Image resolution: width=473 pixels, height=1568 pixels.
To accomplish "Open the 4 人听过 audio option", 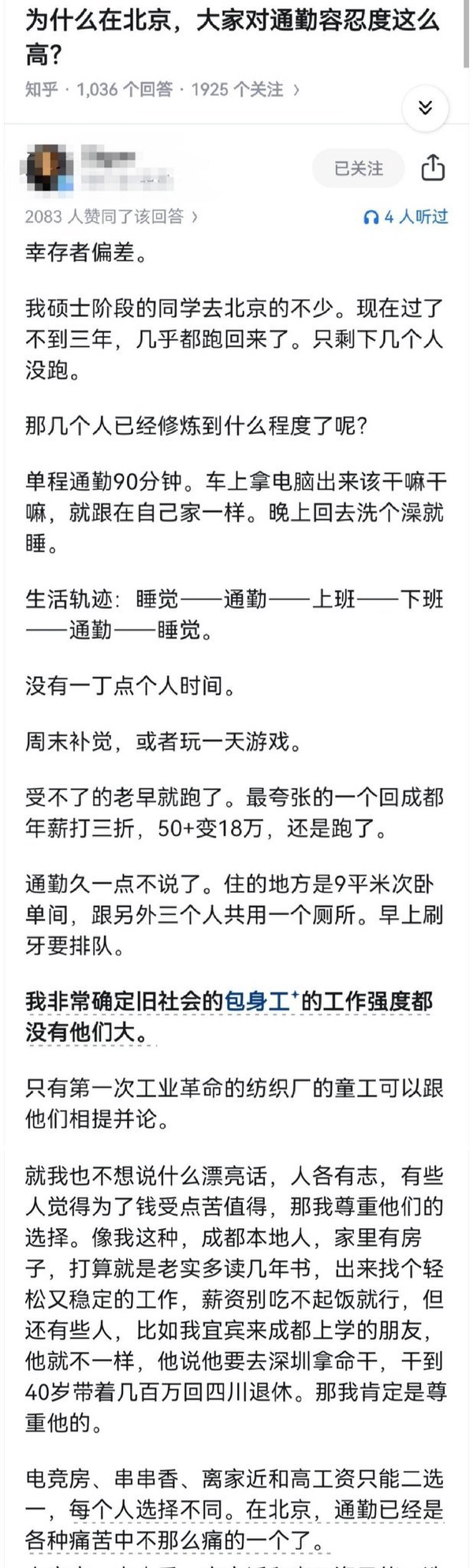I will [x=405, y=216].
